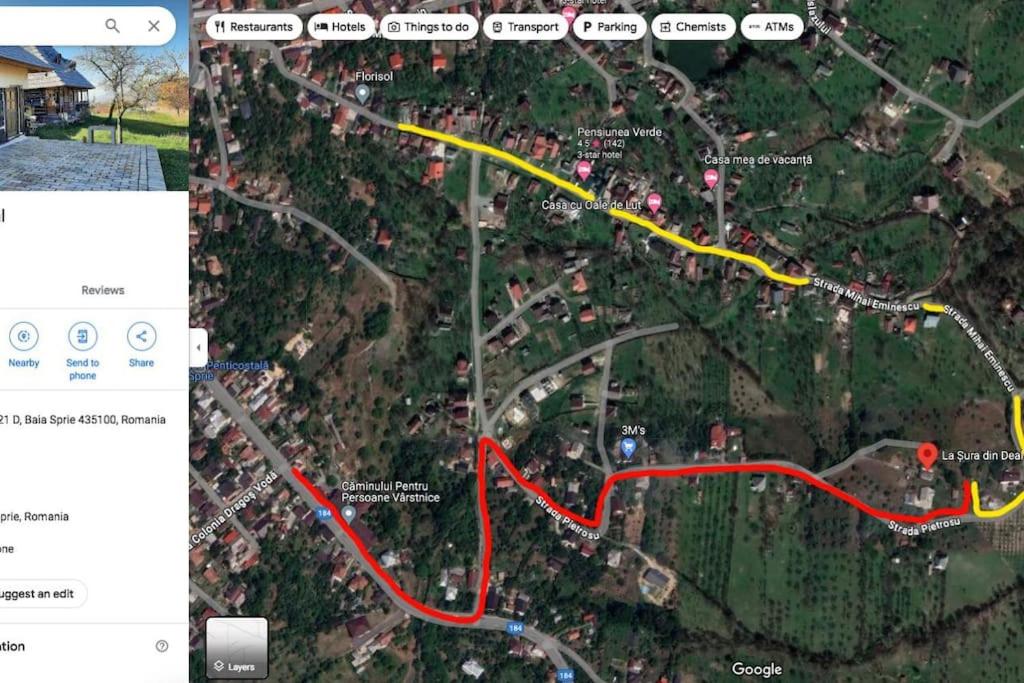The image size is (1024, 683).
Task: Open the Layers map switcher
Action: pyautogui.click(x=237, y=647)
